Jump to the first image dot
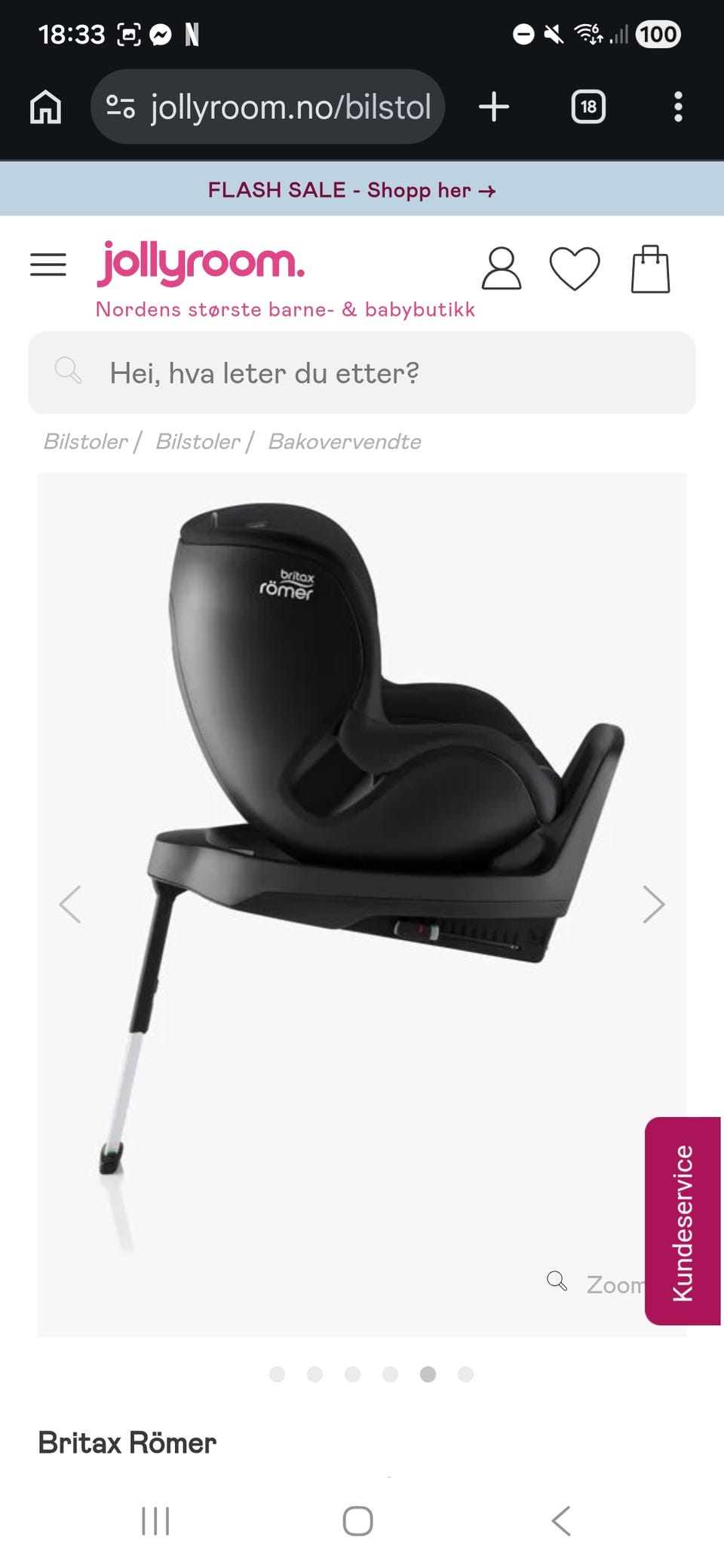Viewport: 724px width, 1568px height. tap(278, 1374)
